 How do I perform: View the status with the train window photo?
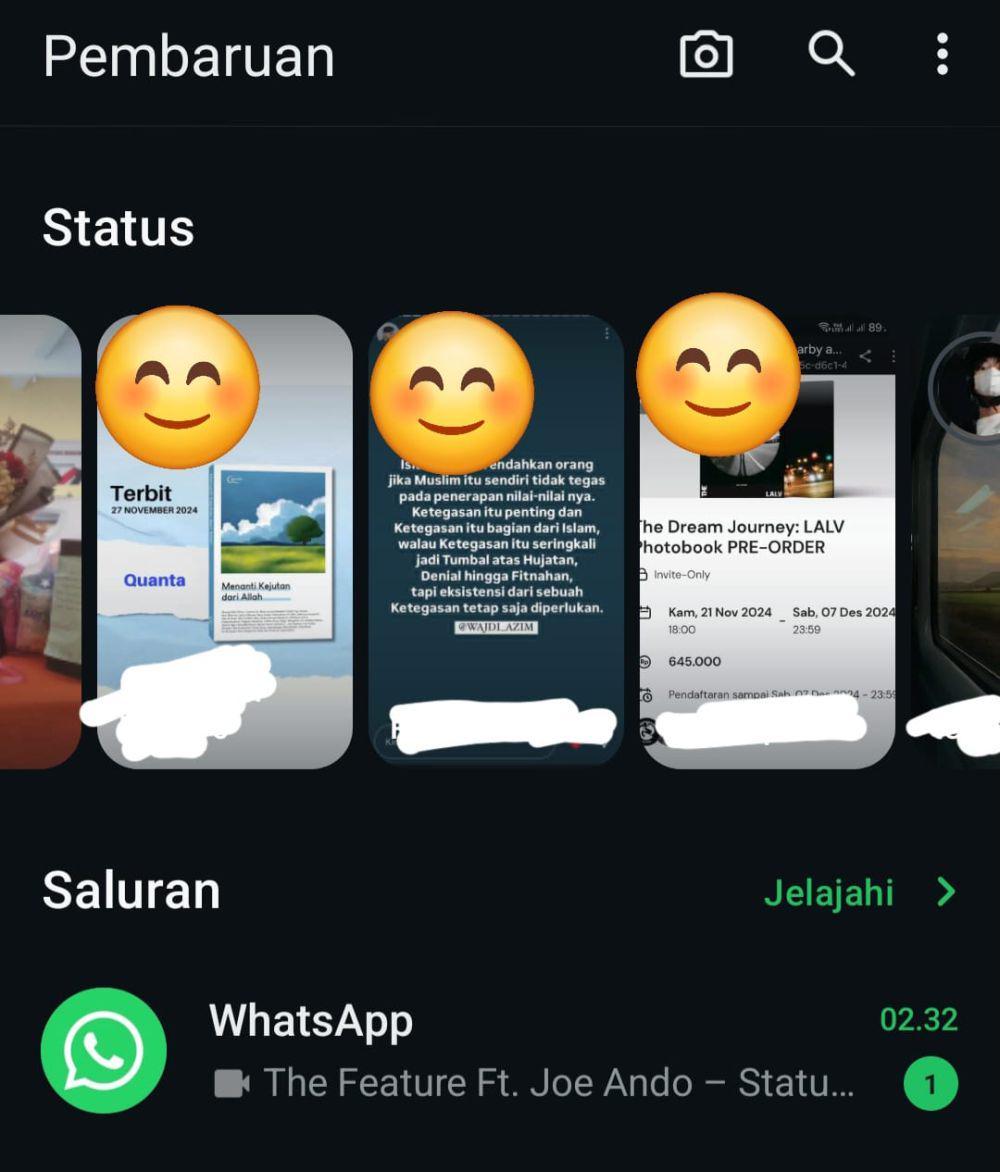point(957,560)
